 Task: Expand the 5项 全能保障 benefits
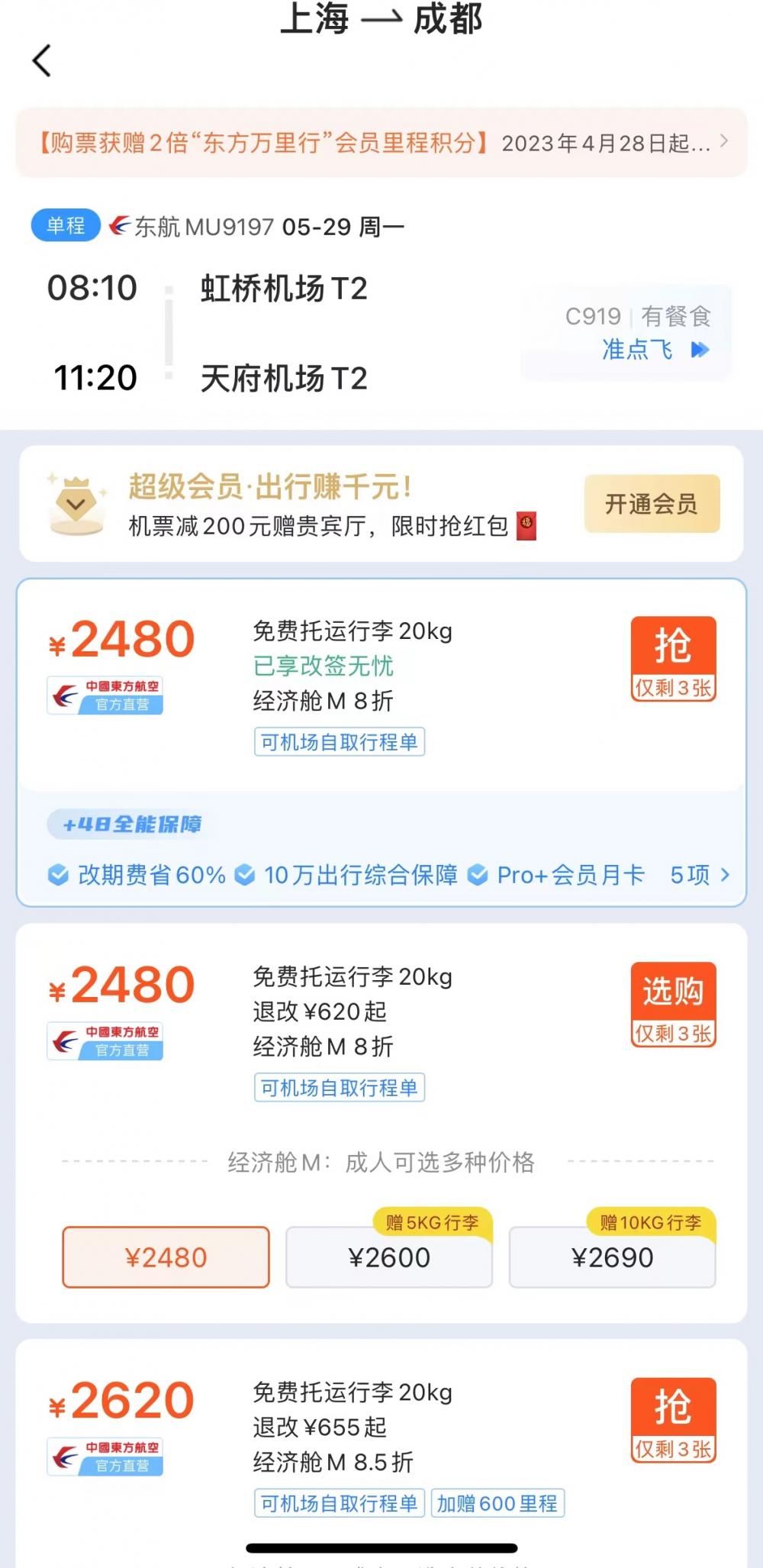click(x=700, y=875)
